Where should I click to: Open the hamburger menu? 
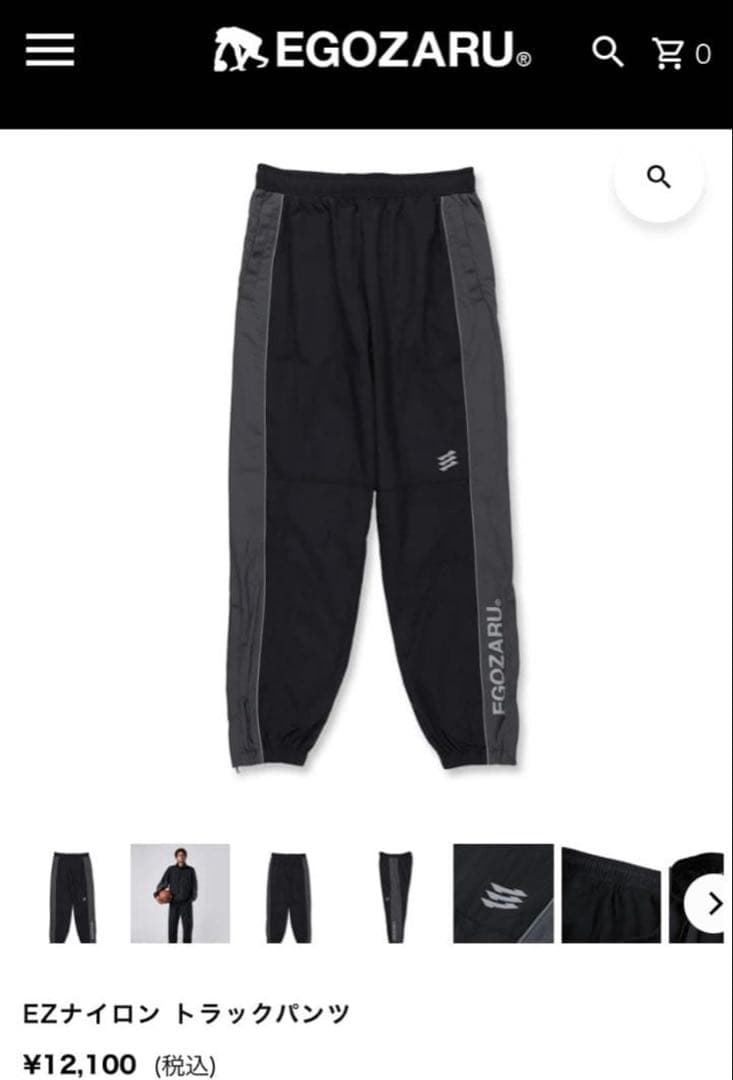50,50
